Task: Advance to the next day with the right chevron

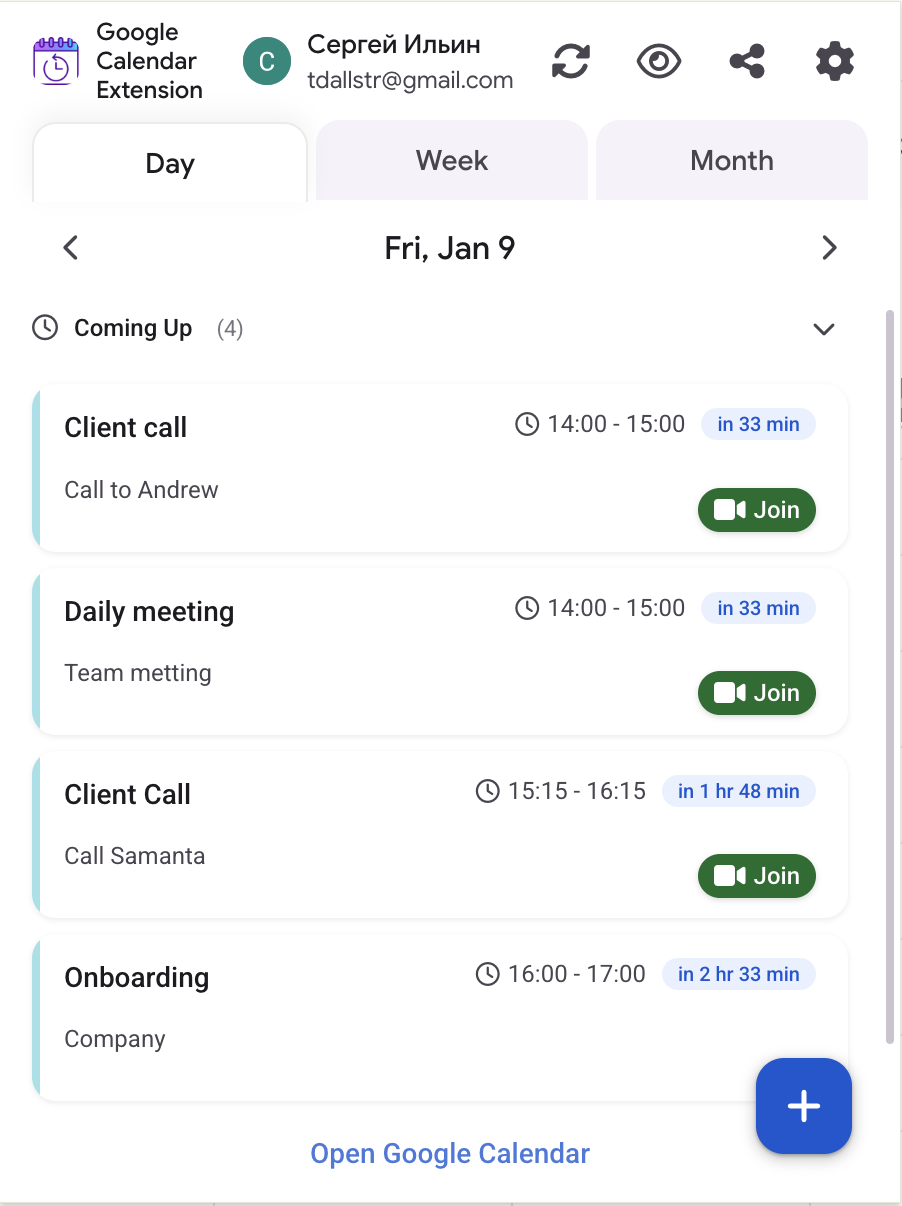Action: tap(829, 247)
